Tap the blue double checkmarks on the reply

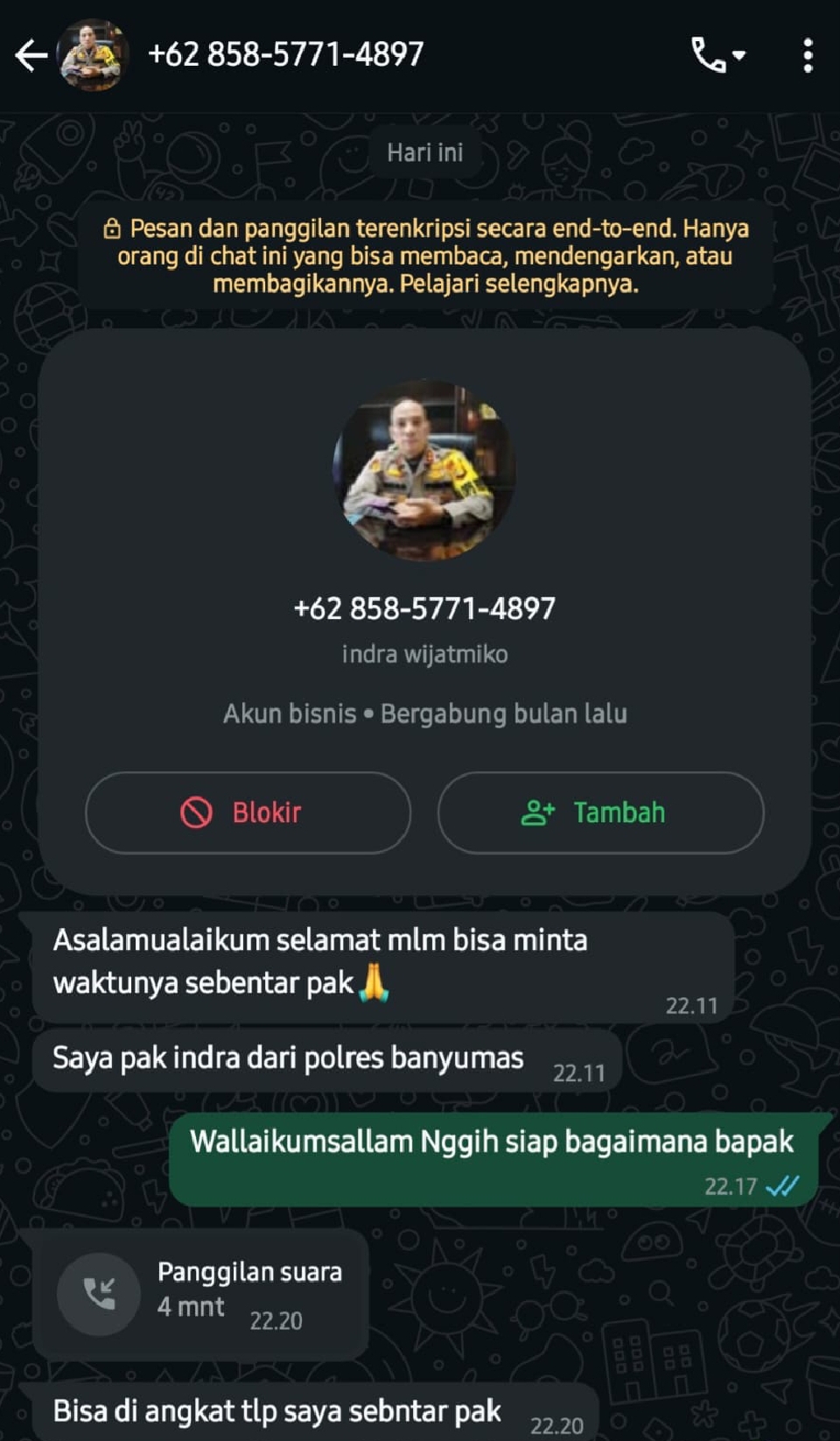(x=783, y=1187)
